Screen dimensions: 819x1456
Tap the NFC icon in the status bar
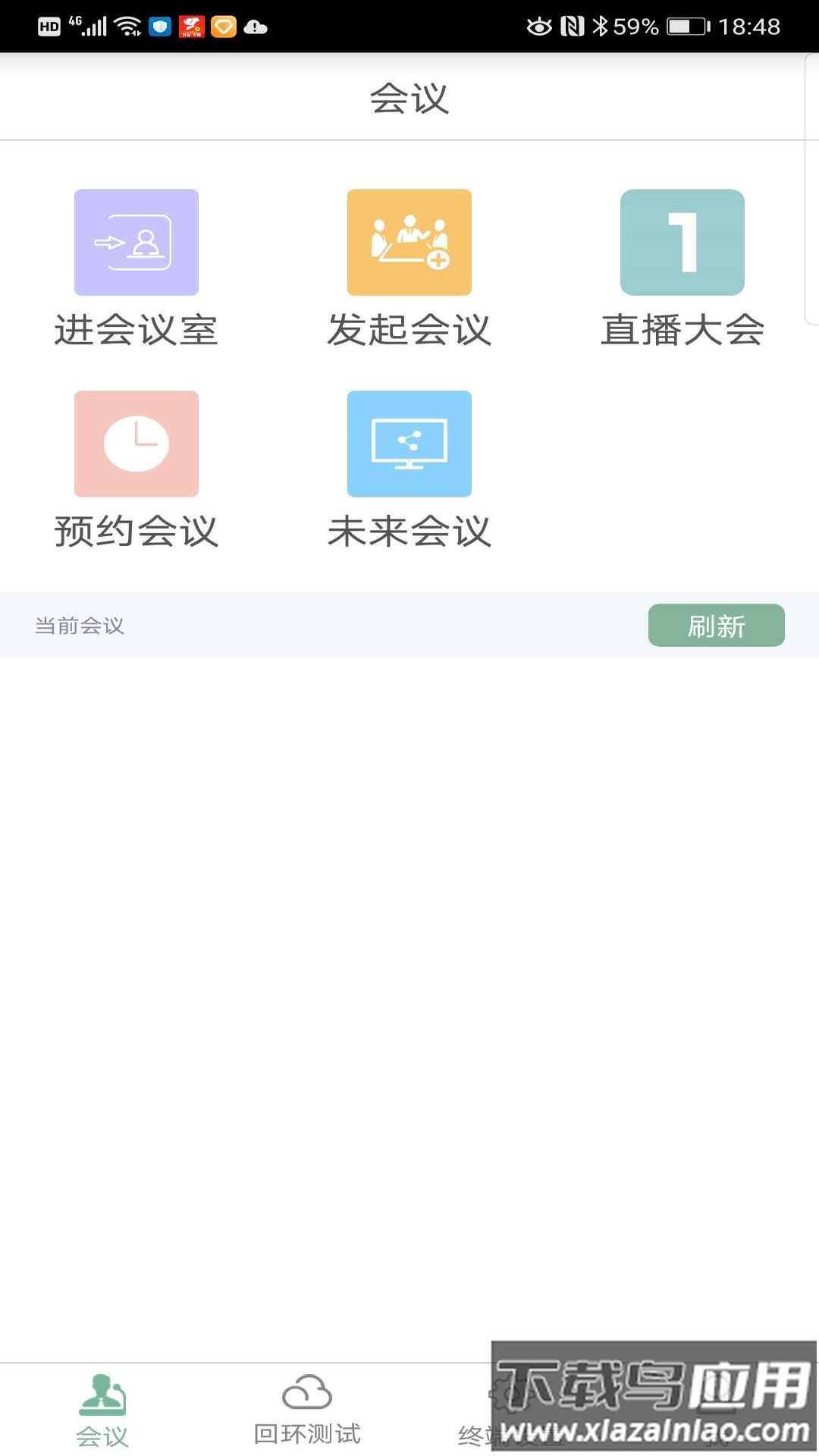click(574, 24)
